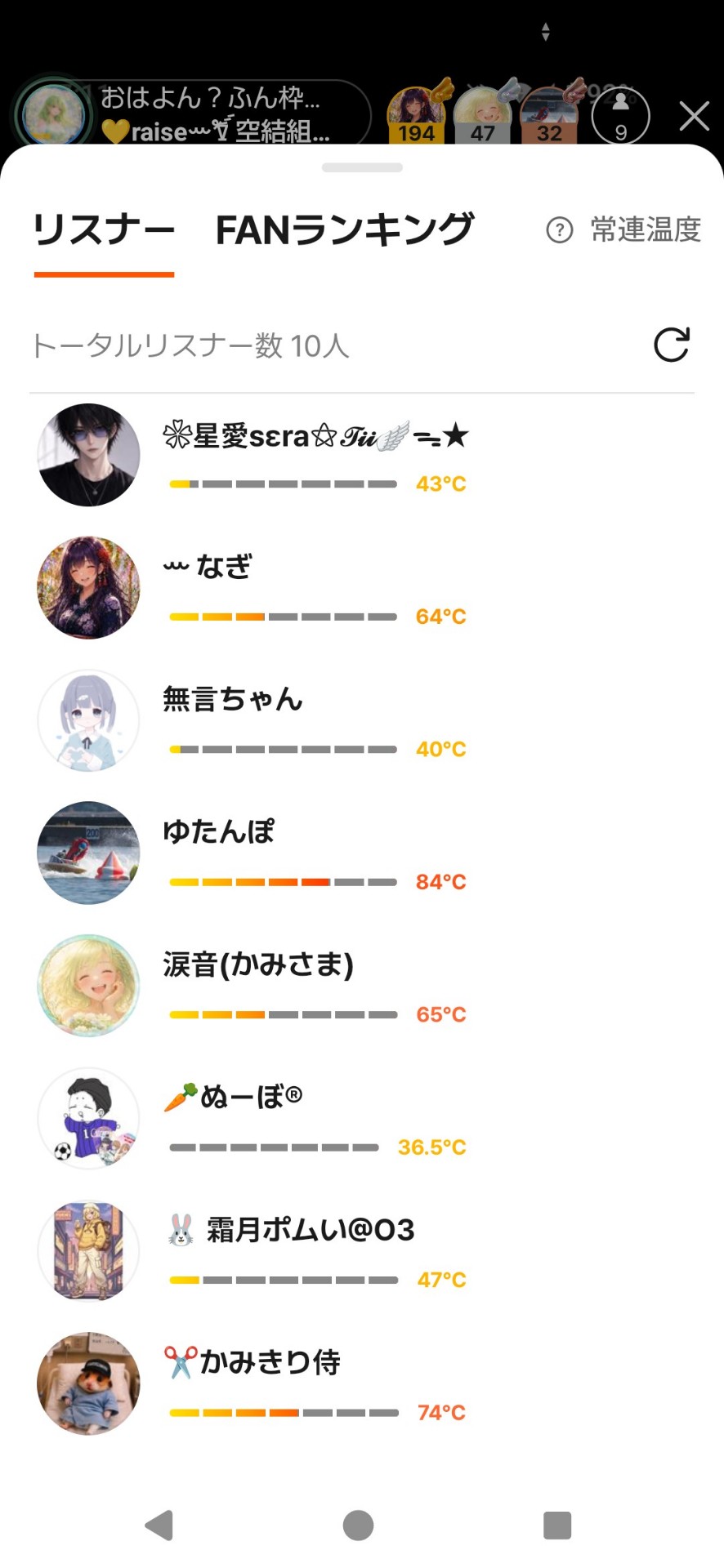Open 無言ちゃん's listener profile
724x1568 pixels.
362,720
